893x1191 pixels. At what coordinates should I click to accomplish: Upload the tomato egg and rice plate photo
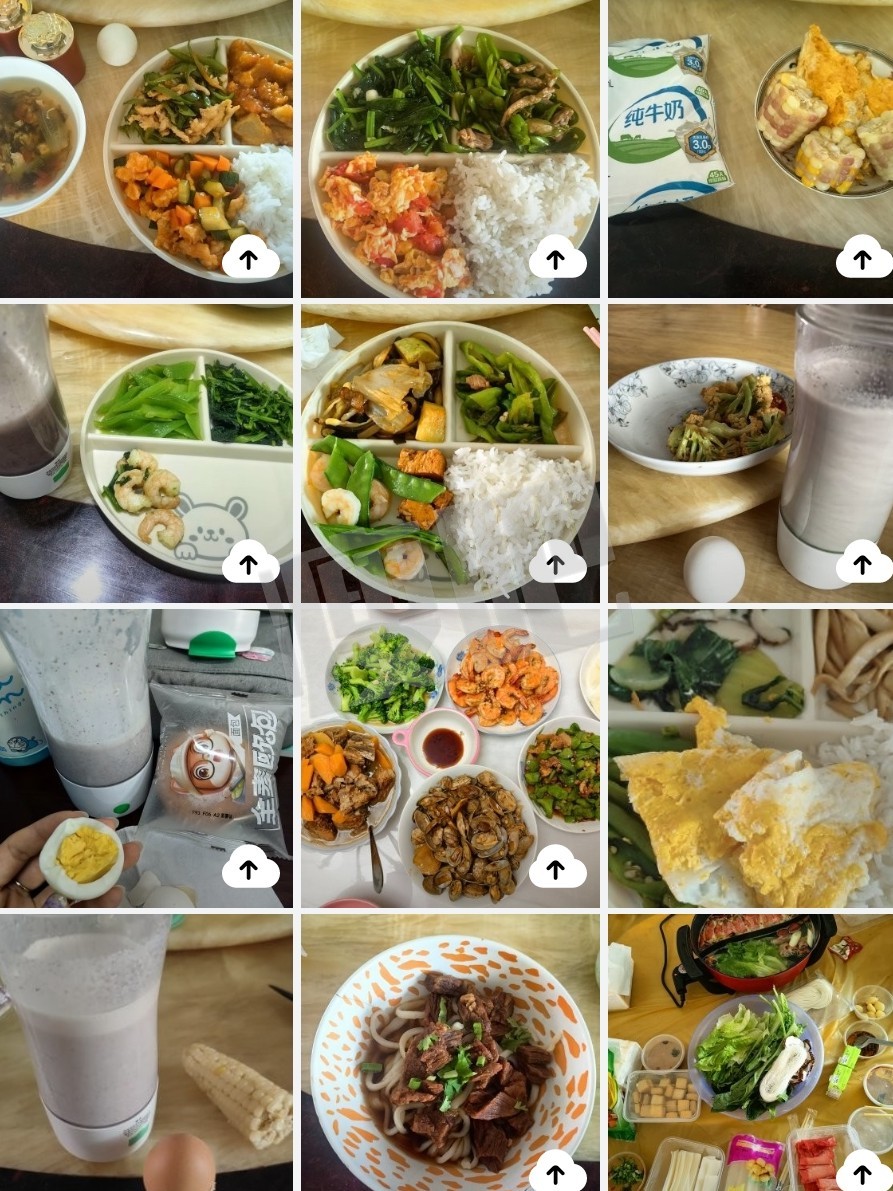(x=556, y=260)
